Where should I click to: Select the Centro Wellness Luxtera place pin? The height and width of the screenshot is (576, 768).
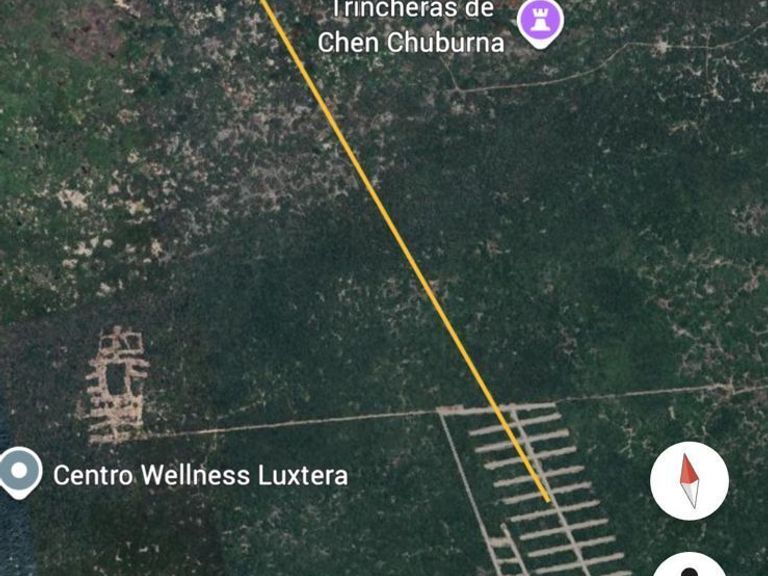(x=18, y=470)
